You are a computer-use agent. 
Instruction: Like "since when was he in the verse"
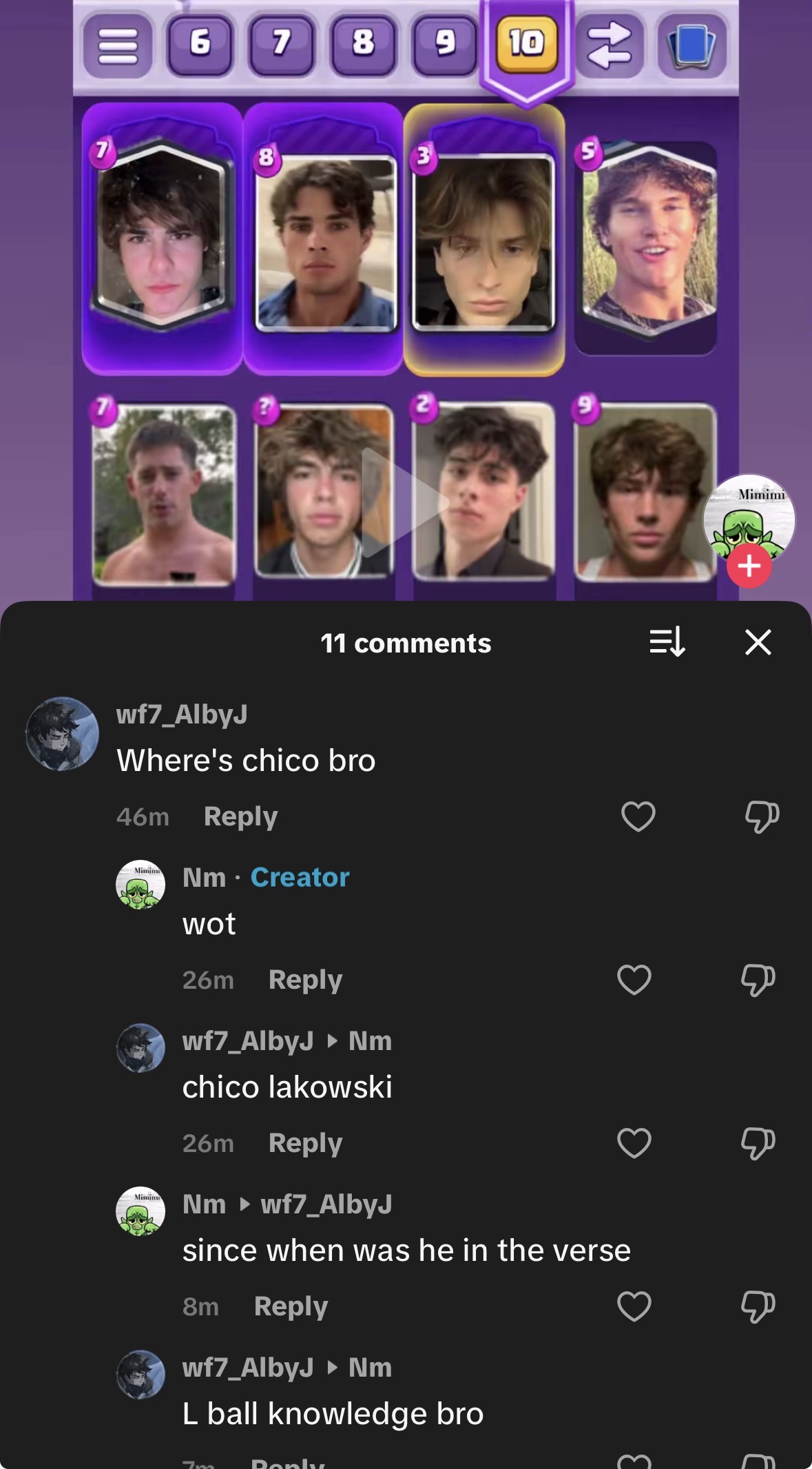tap(634, 1306)
